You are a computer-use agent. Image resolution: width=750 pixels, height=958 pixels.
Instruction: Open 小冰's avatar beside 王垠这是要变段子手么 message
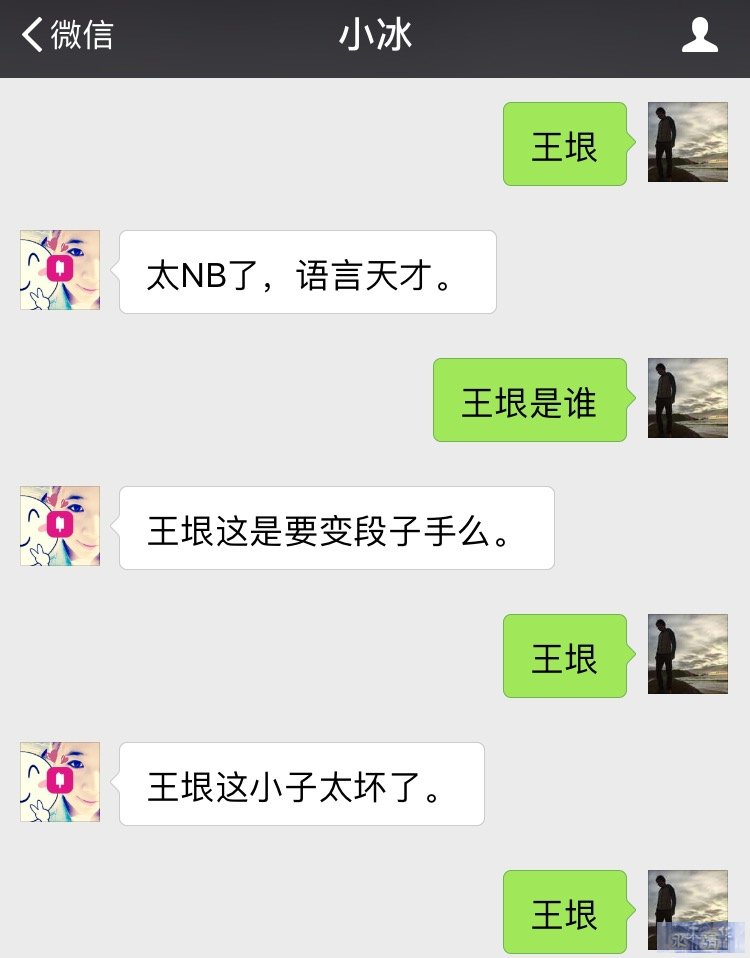60,526
